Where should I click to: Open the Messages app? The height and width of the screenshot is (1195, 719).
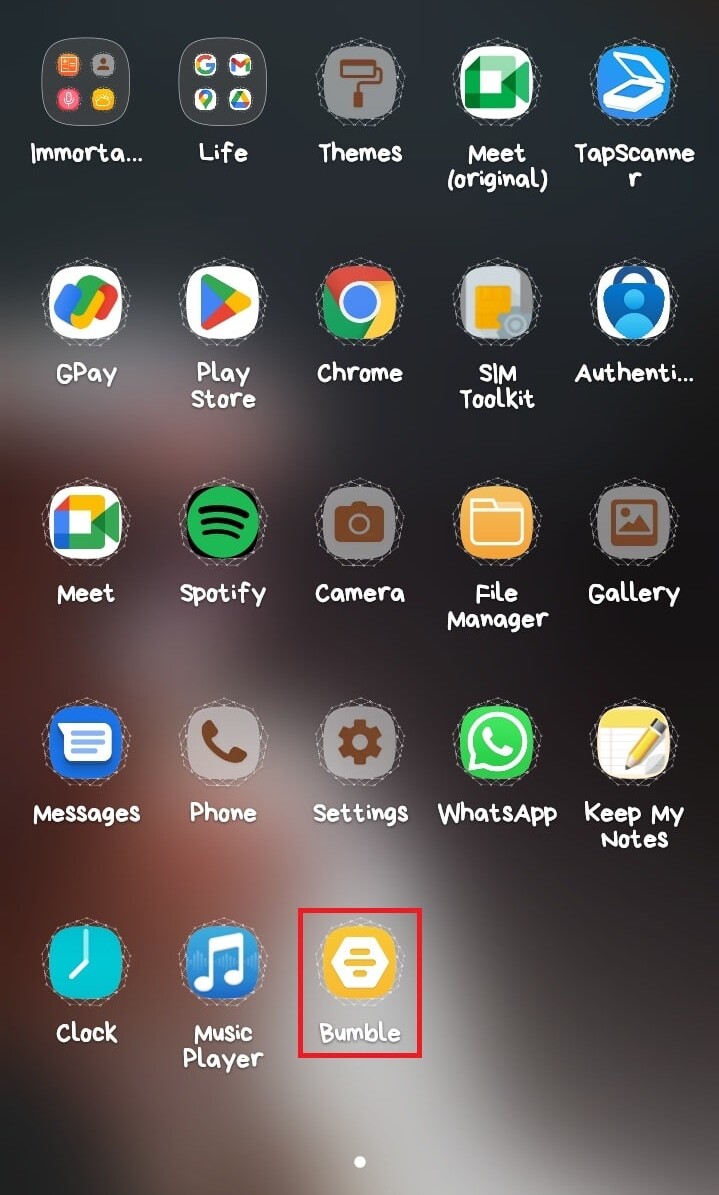86,743
